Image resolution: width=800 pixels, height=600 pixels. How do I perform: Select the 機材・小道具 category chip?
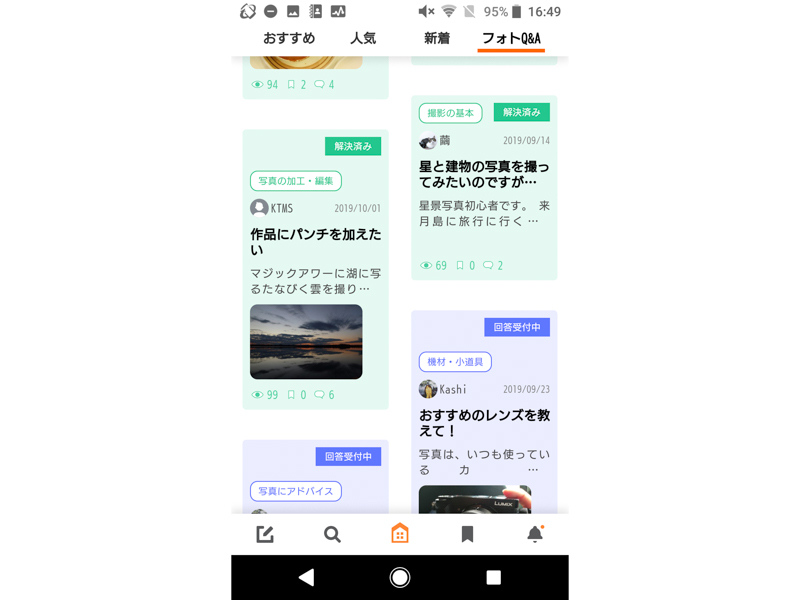tap(455, 361)
